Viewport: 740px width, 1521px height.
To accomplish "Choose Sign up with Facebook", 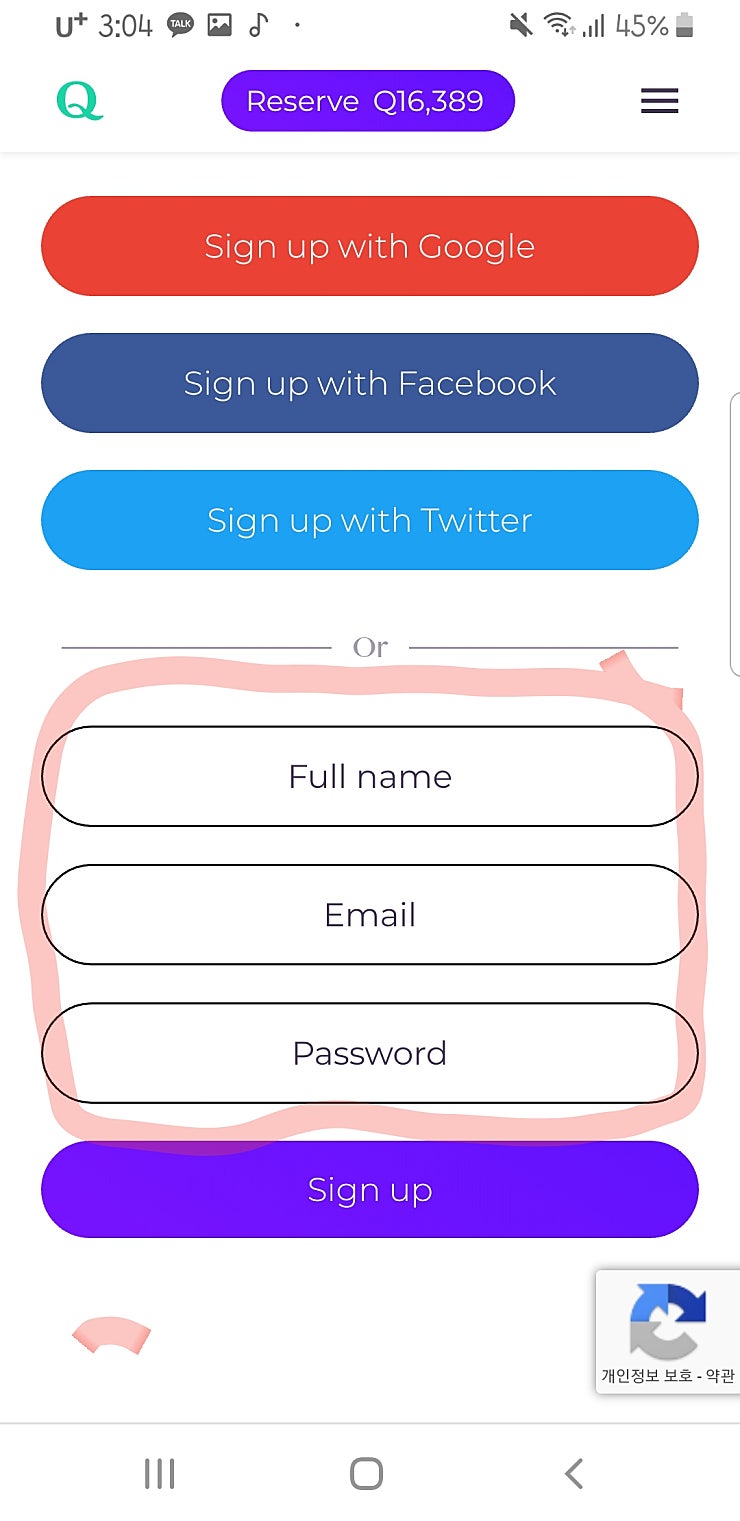I will pyautogui.click(x=369, y=383).
